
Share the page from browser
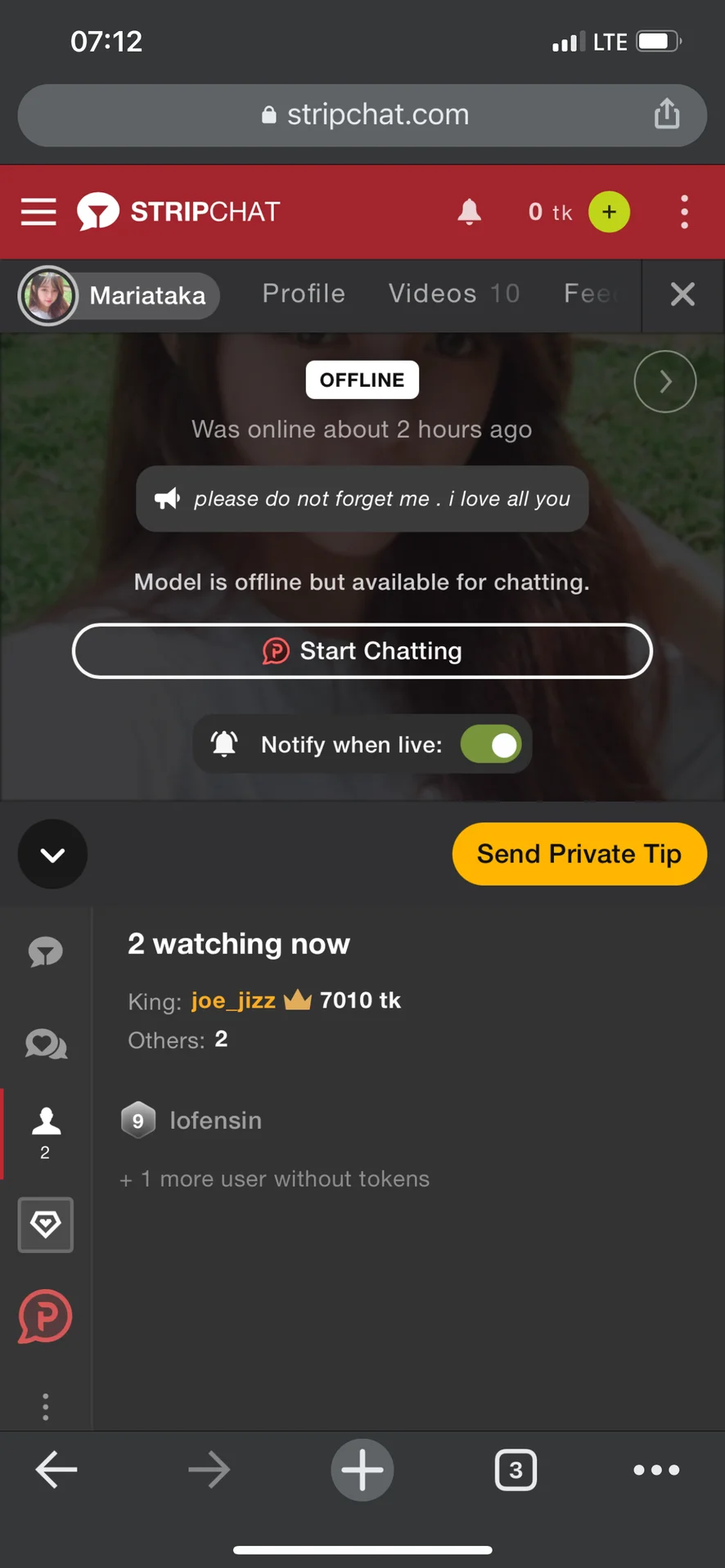pyautogui.click(x=667, y=114)
